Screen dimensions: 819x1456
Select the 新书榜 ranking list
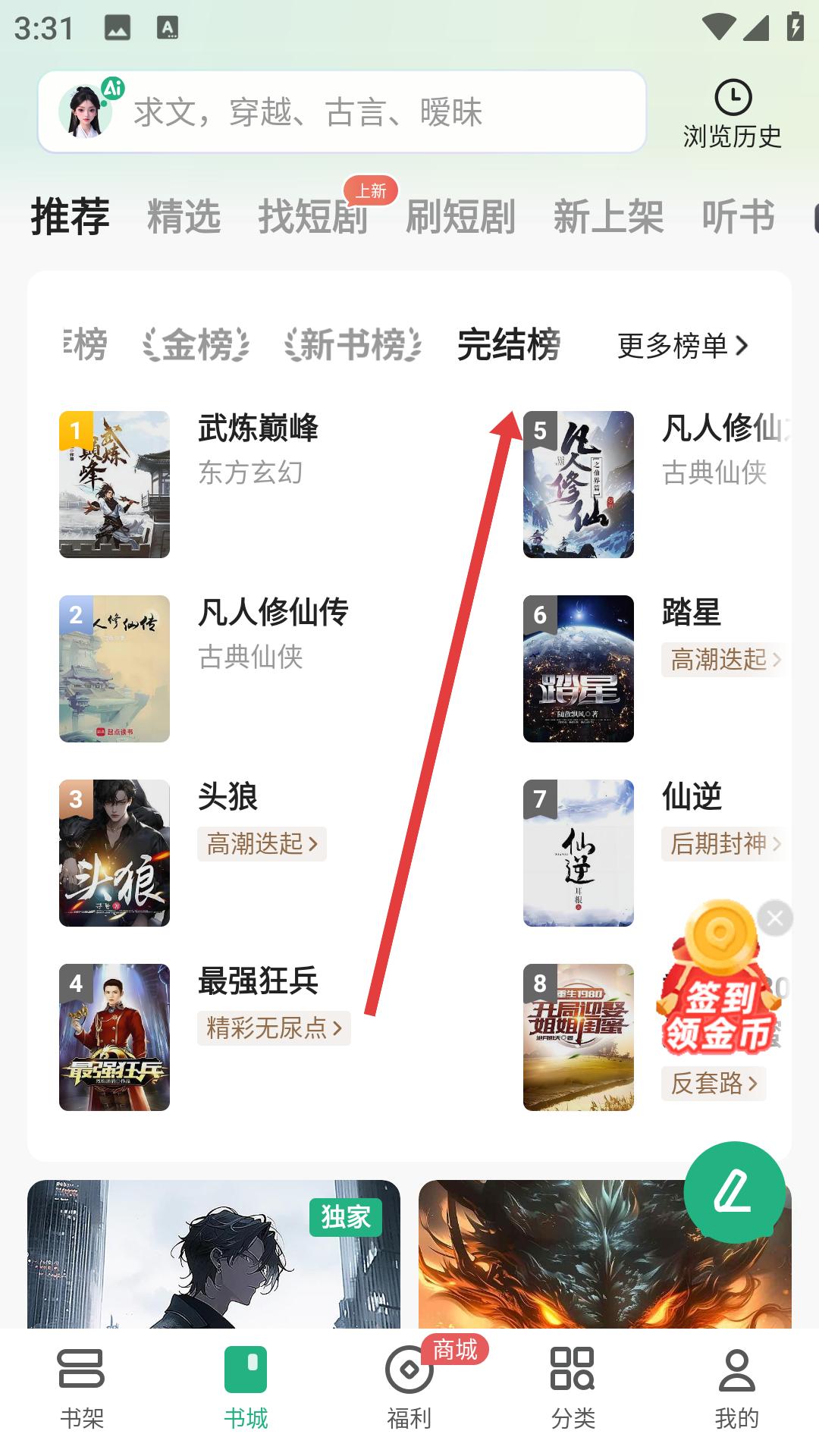pyautogui.click(x=353, y=346)
